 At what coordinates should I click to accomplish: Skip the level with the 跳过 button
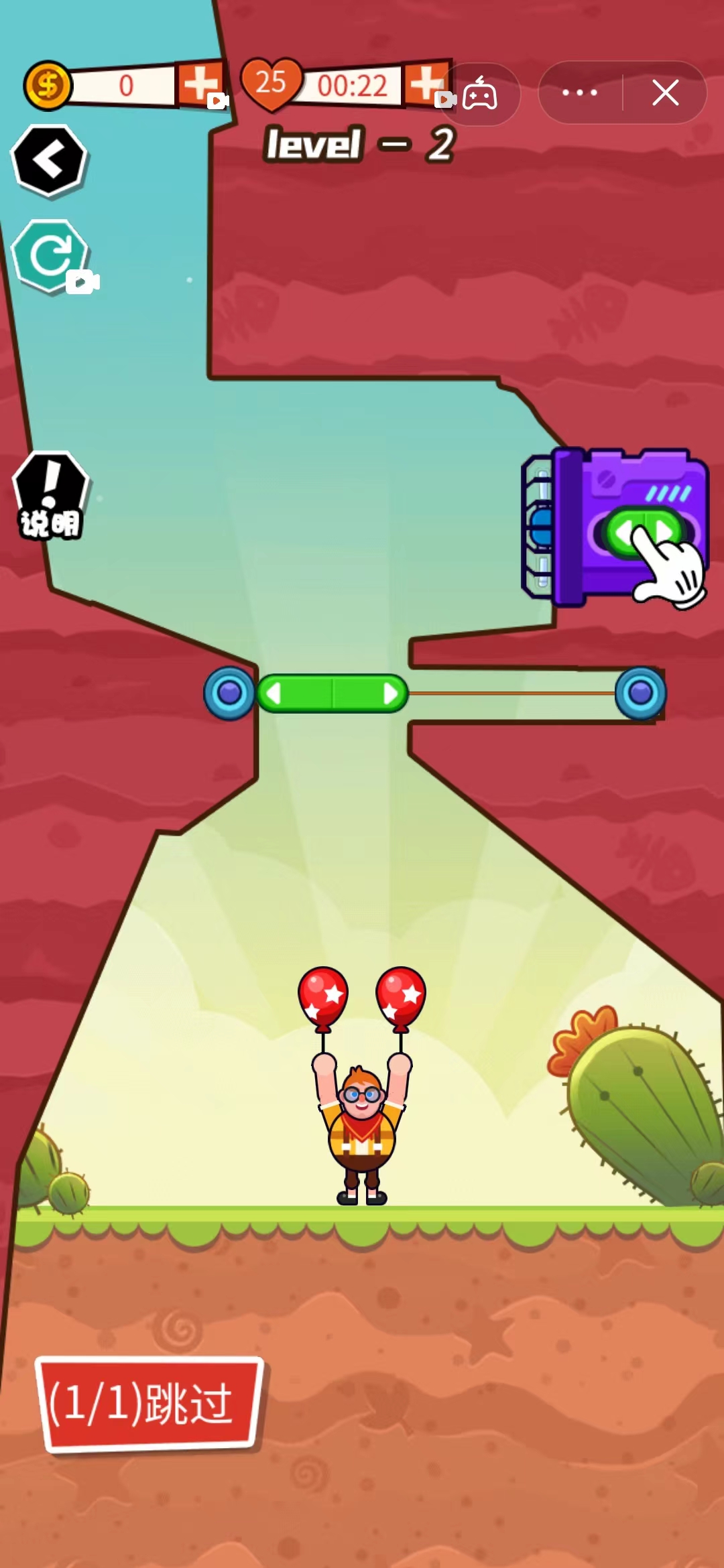click(x=150, y=1404)
